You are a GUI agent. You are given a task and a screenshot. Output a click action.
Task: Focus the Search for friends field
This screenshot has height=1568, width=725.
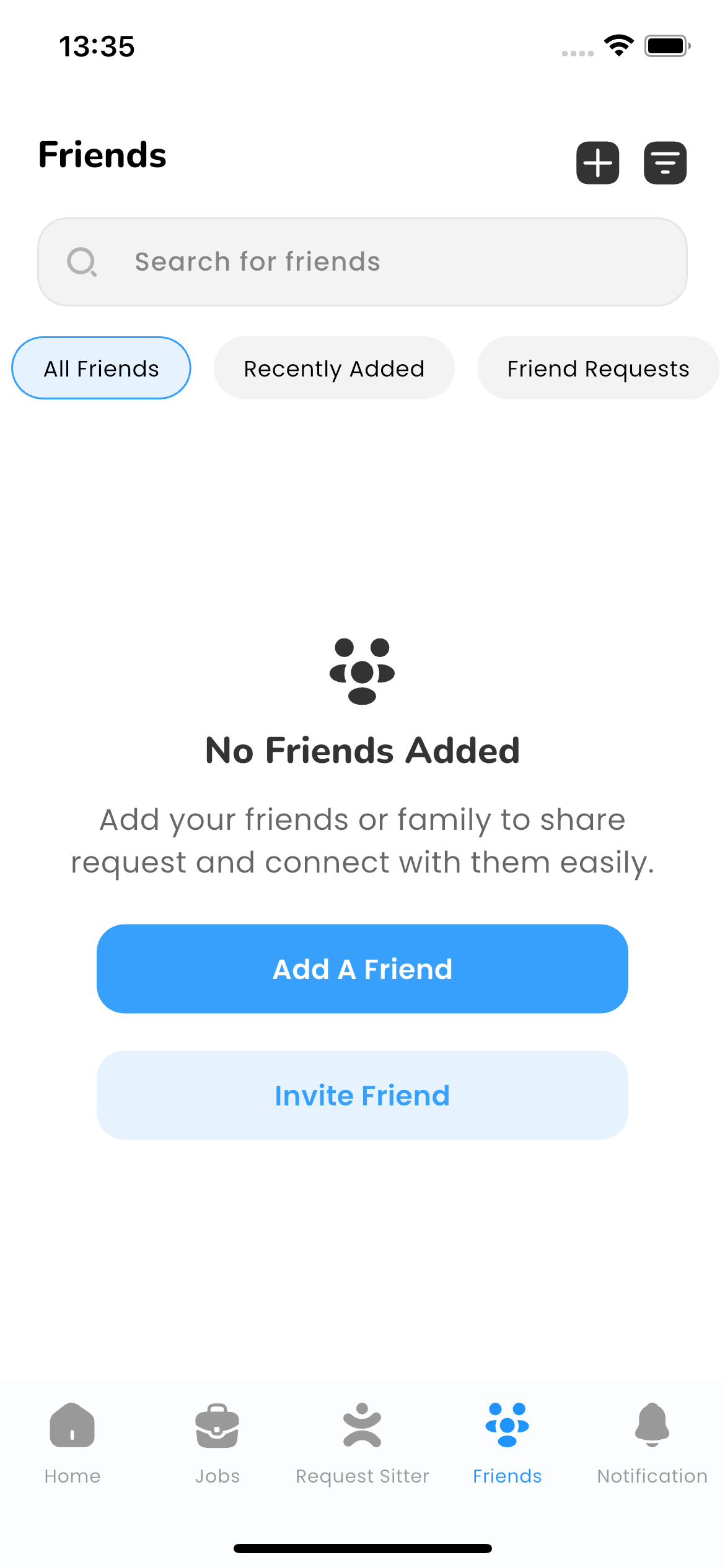pos(362,262)
